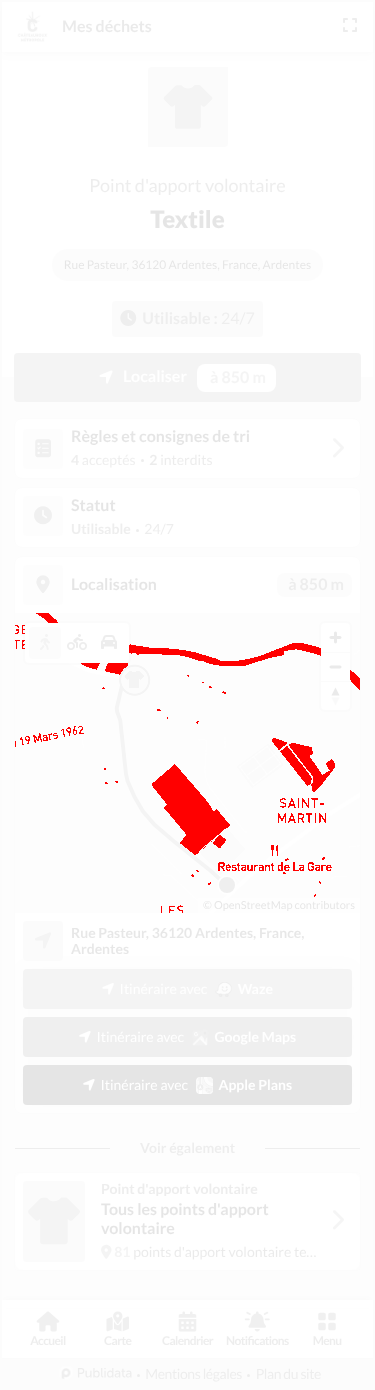The image size is (375, 1390).
Task: Open Règles et consignes de tri
Action: click(187, 448)
